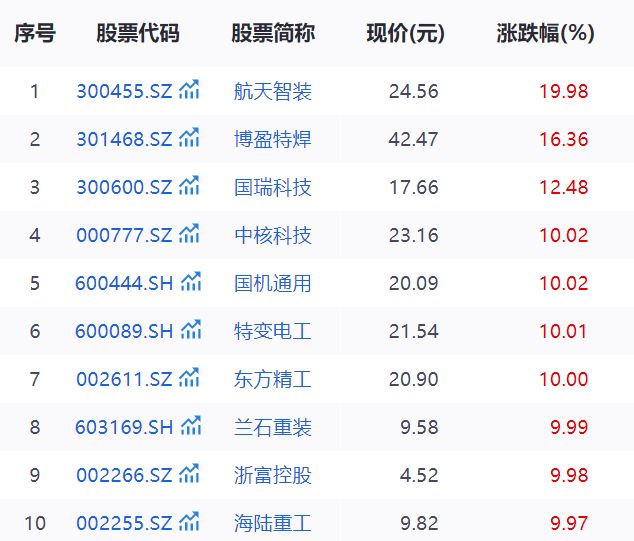Open stock code 600089.SH link
Viewport: 634px width, 541px height.
point(124,331)
